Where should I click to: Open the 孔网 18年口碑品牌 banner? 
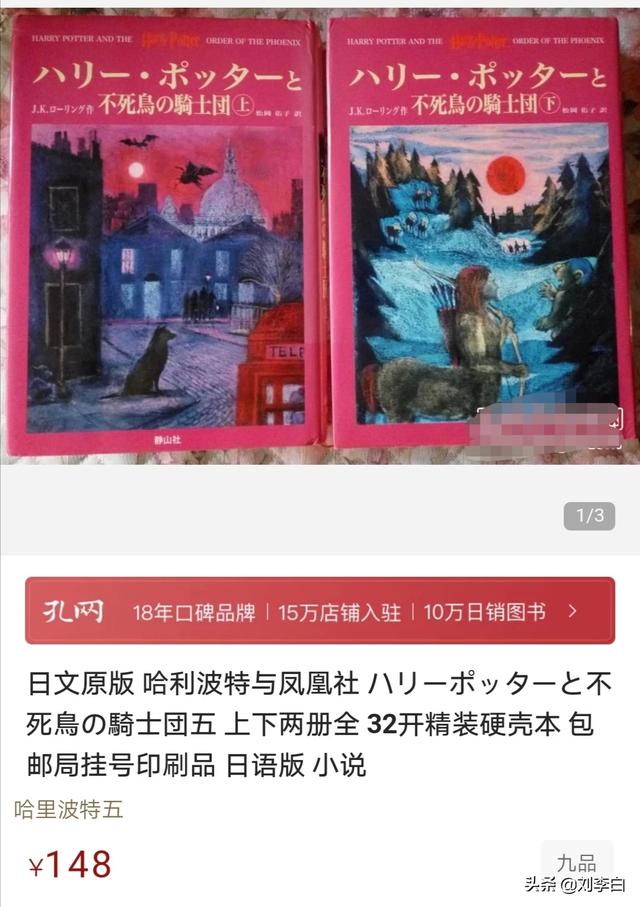[x=320, y=611]
